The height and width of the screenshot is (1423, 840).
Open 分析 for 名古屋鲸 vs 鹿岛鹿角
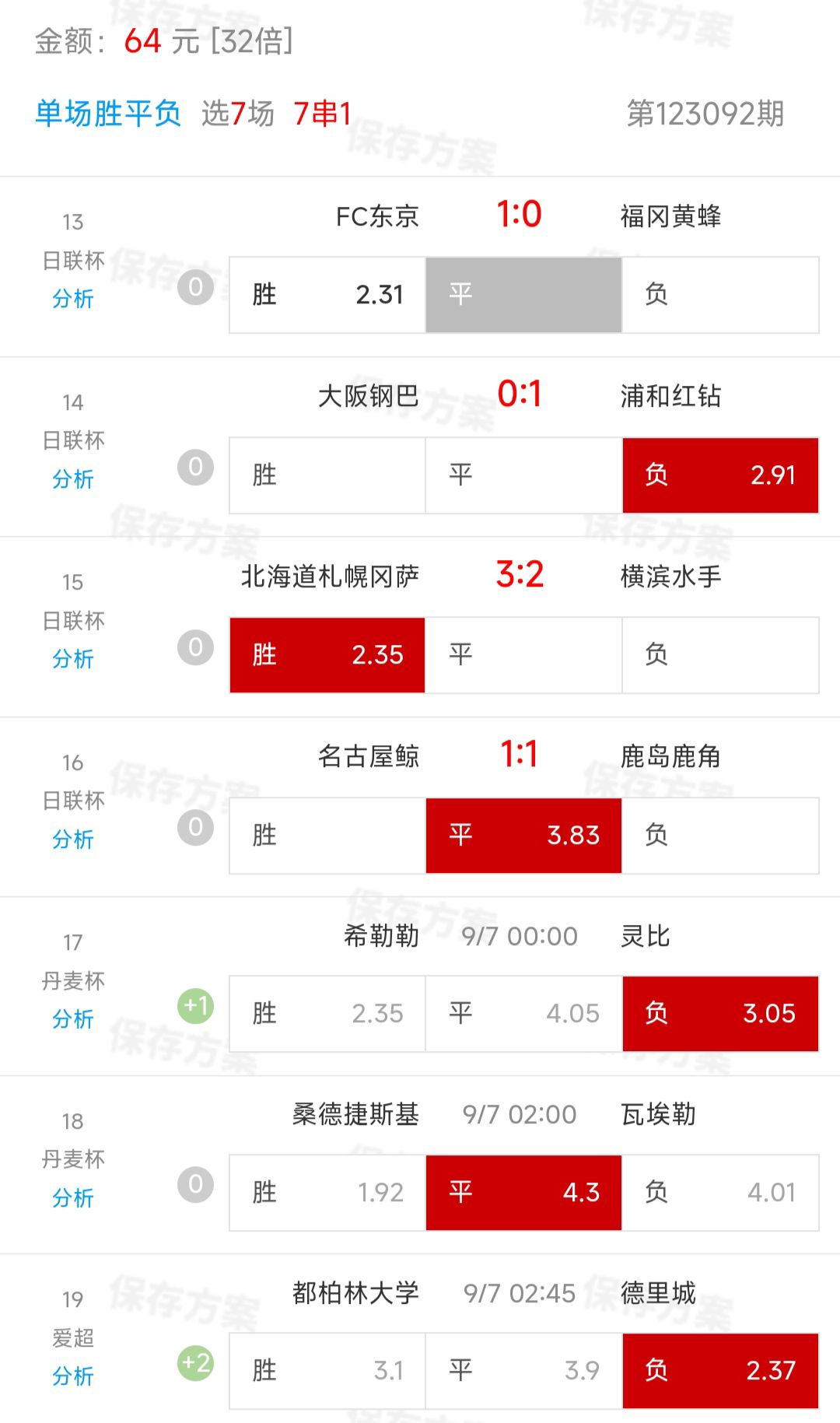(x=72, y=839)
